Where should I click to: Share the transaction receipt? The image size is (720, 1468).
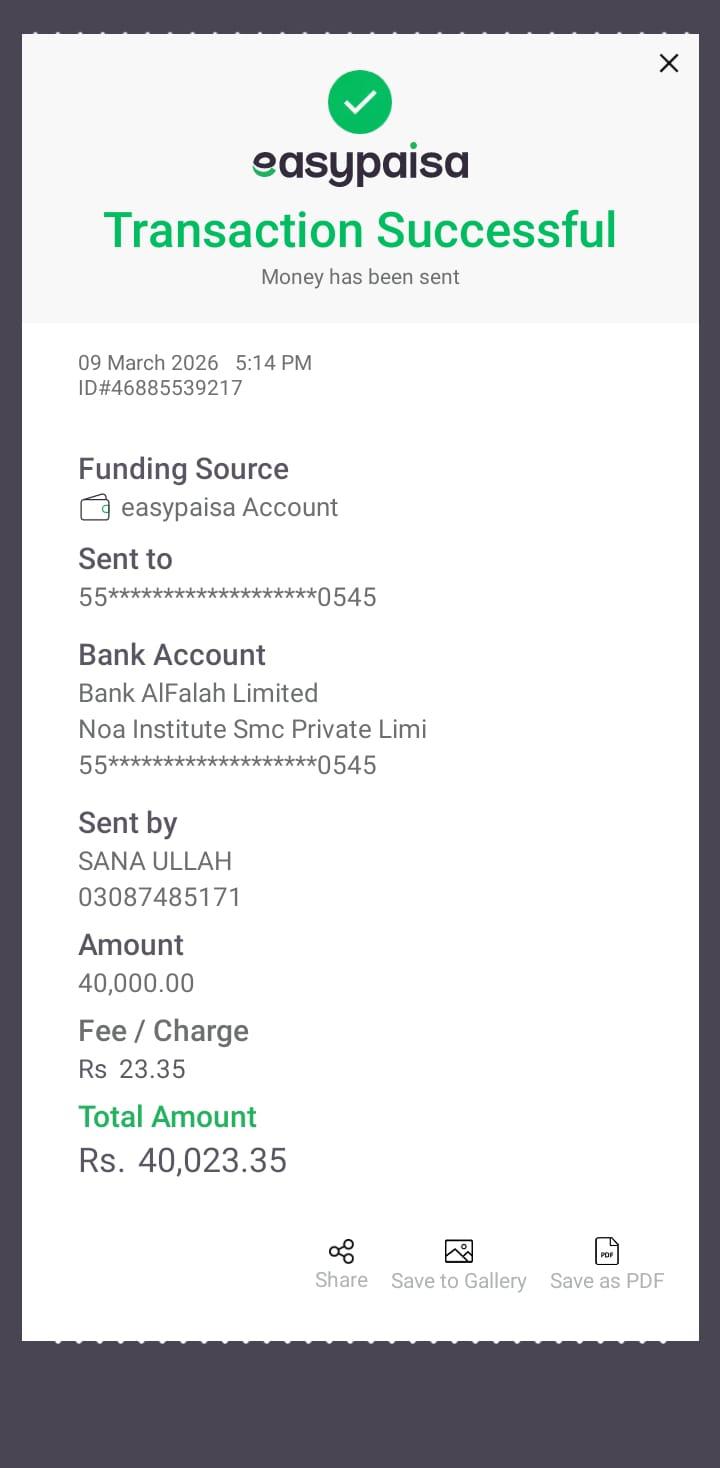pyautogui.click(x=341, y=1263)
